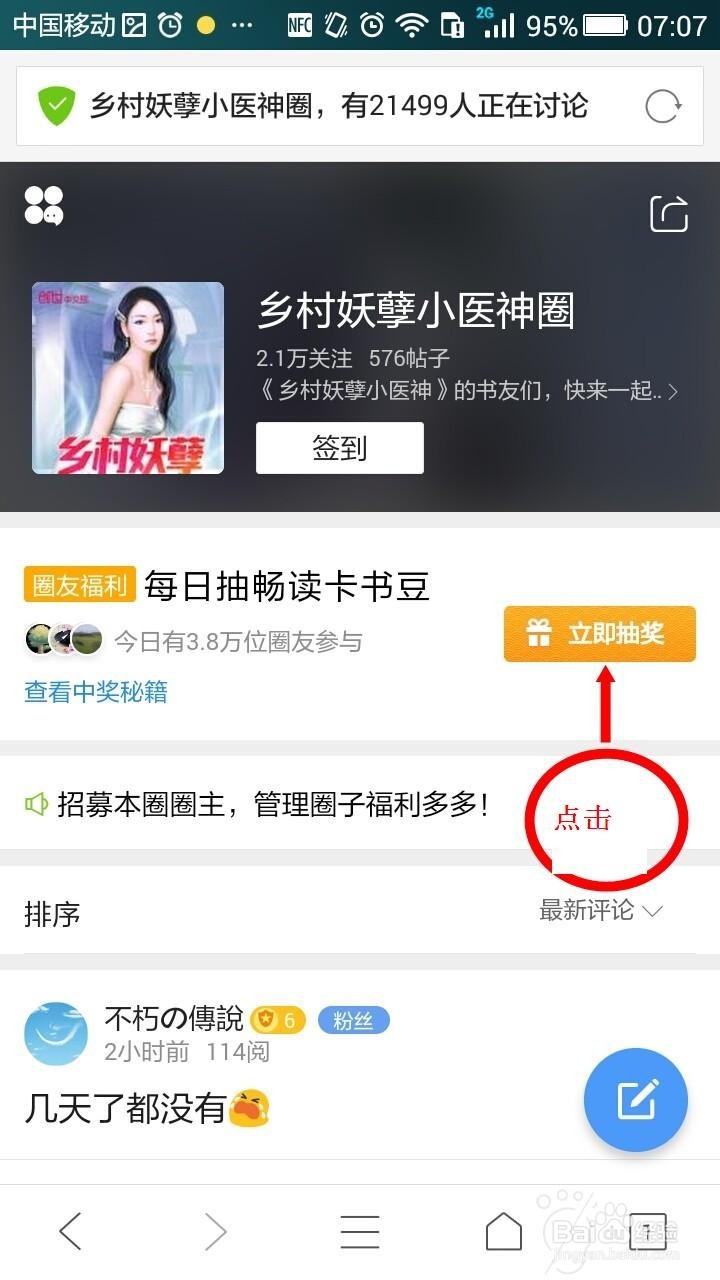Click the megaphone icon beside the recruitment notice

tap(35, 804)
